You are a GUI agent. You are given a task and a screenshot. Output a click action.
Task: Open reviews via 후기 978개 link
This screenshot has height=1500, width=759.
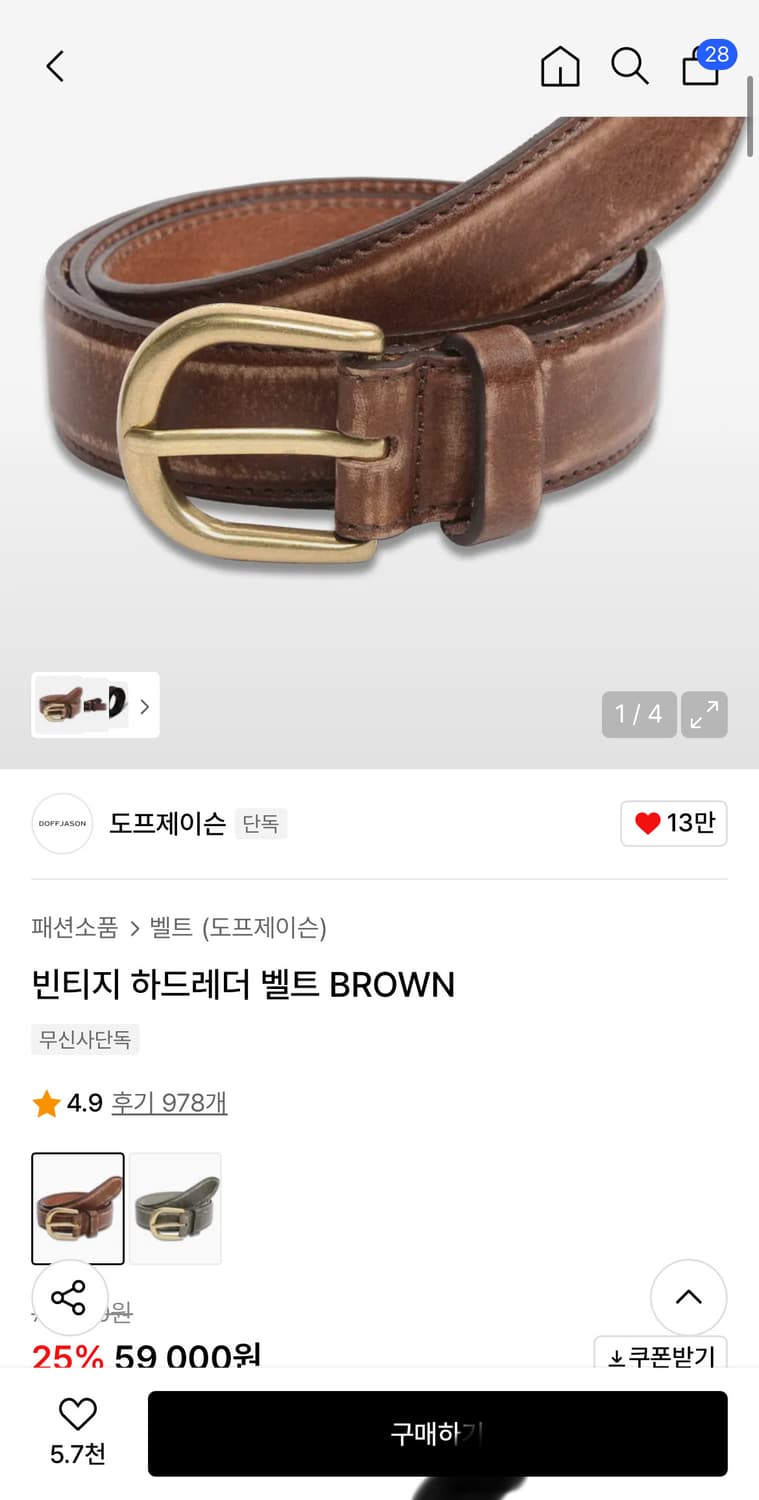[x=168, y=1103]
